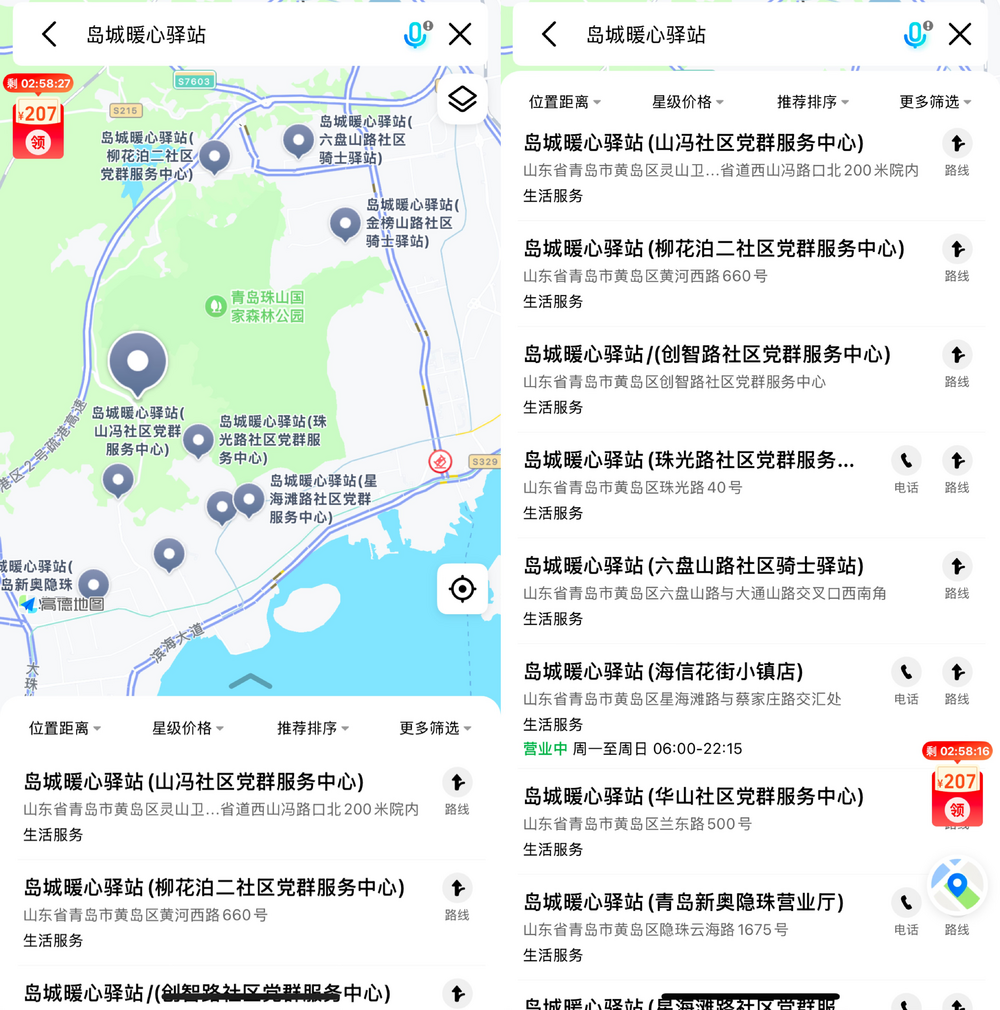1000x1010 pixels.
Task: Tap the 星海滩路社区党群服务中心 map pin
Action: (249, 499)
